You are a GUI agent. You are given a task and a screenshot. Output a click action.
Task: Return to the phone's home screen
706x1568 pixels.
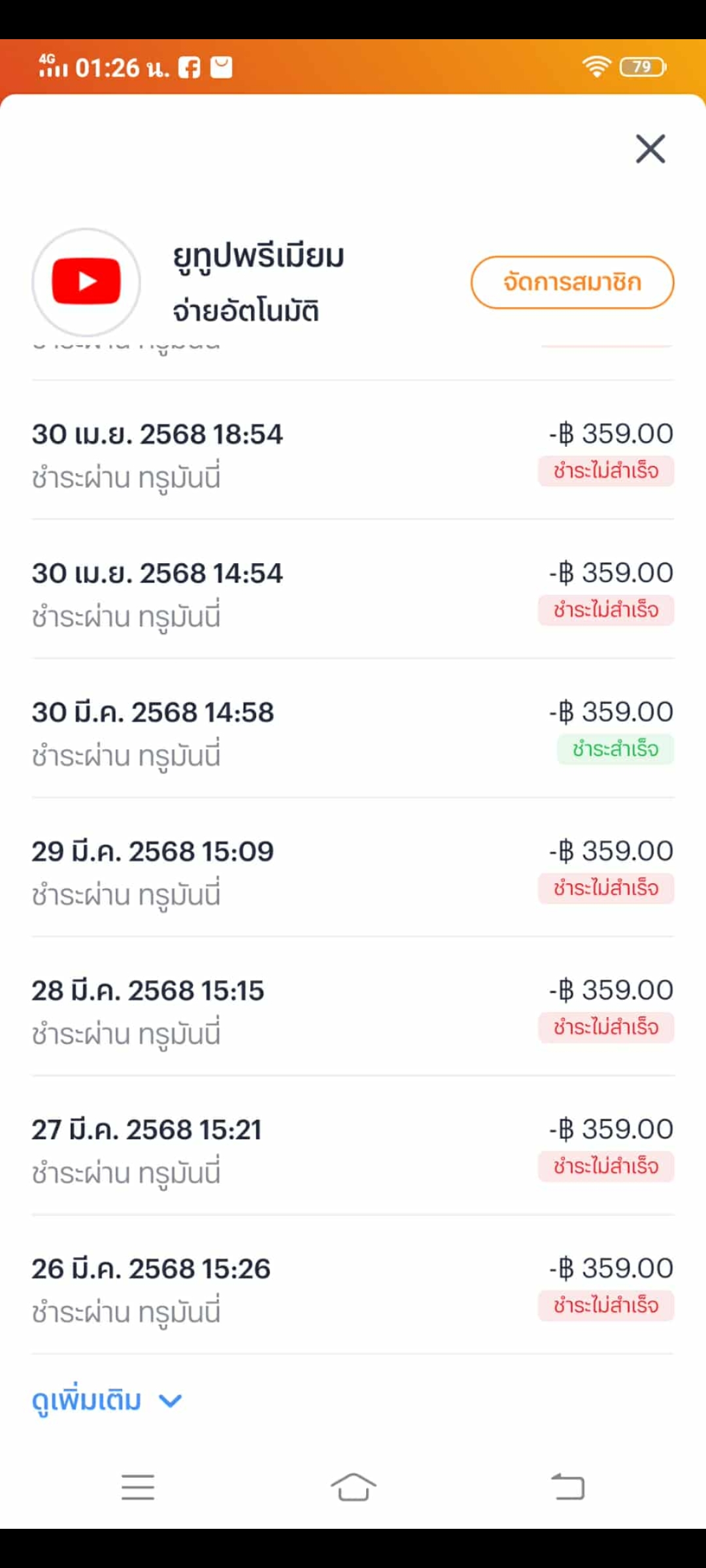click(353, 1487)
